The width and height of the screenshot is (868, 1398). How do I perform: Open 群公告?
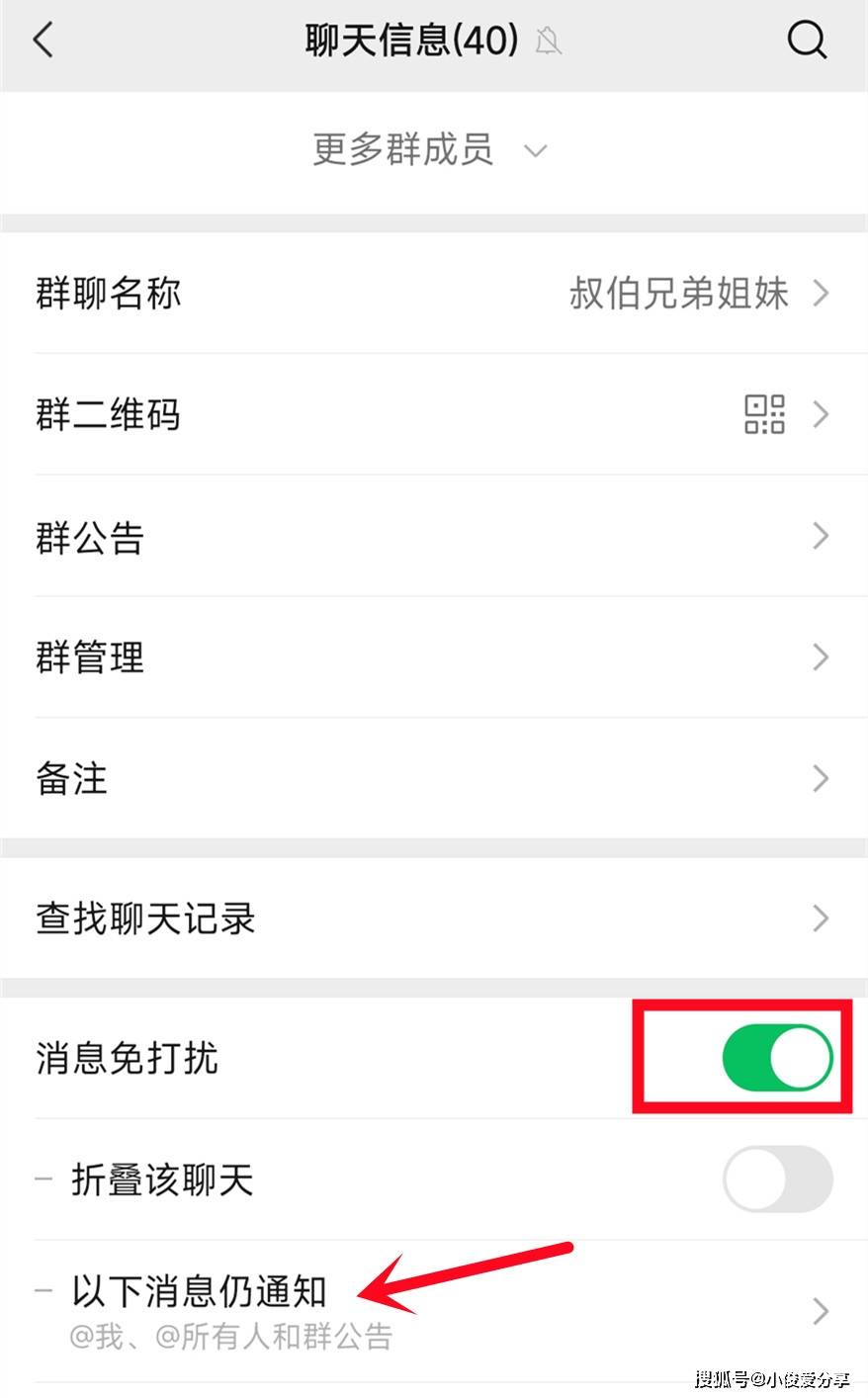(x=433, y=537)
